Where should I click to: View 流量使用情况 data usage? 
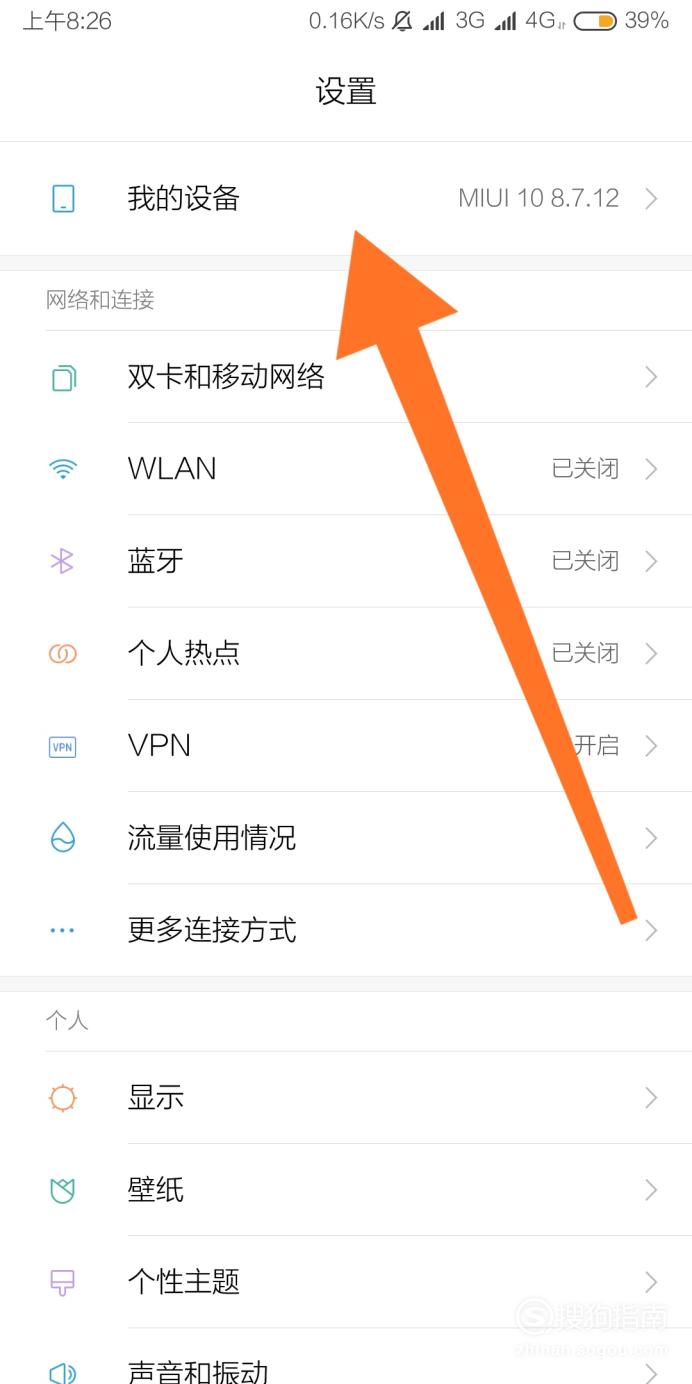[x=346, y=837]
